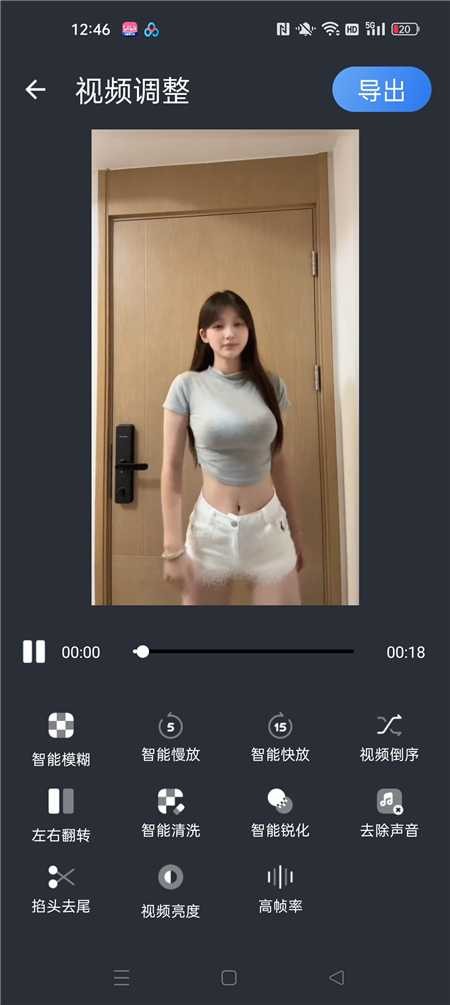Tap the 导出 export button

click(381, 90)
